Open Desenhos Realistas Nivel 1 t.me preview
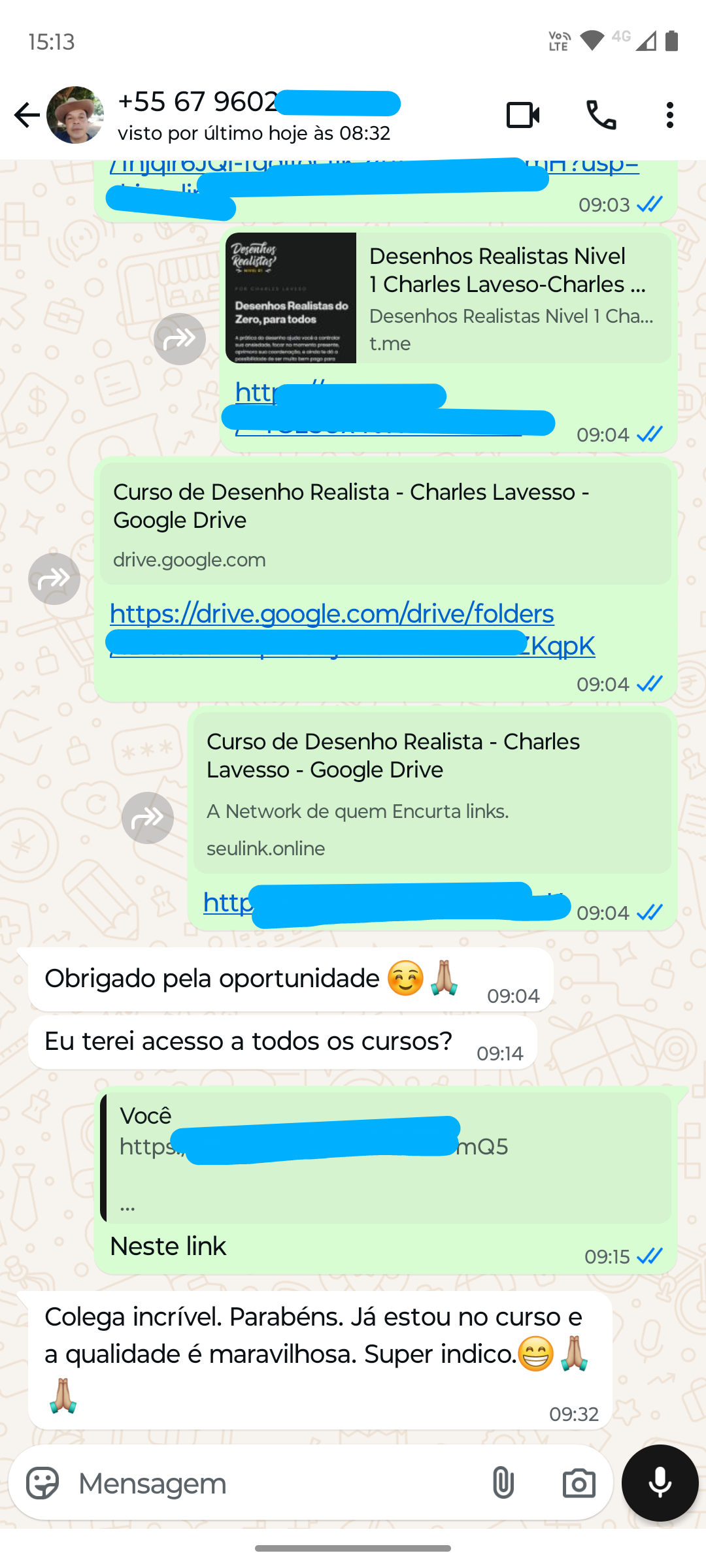 pos(448,298)
